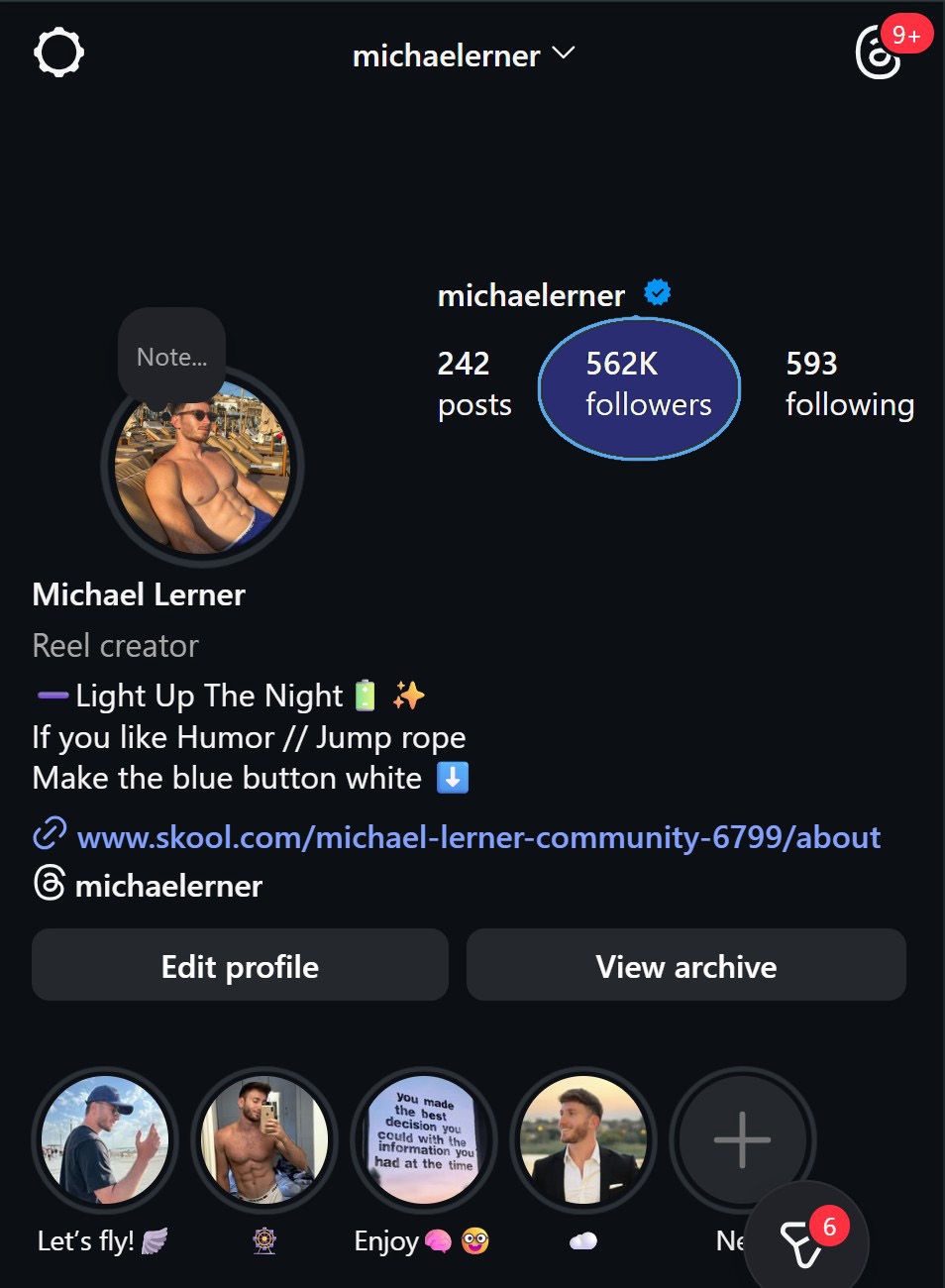Open the Enjoy story highlight
The width and height of the screenshot is (945, 1288).
point(424,1139)
